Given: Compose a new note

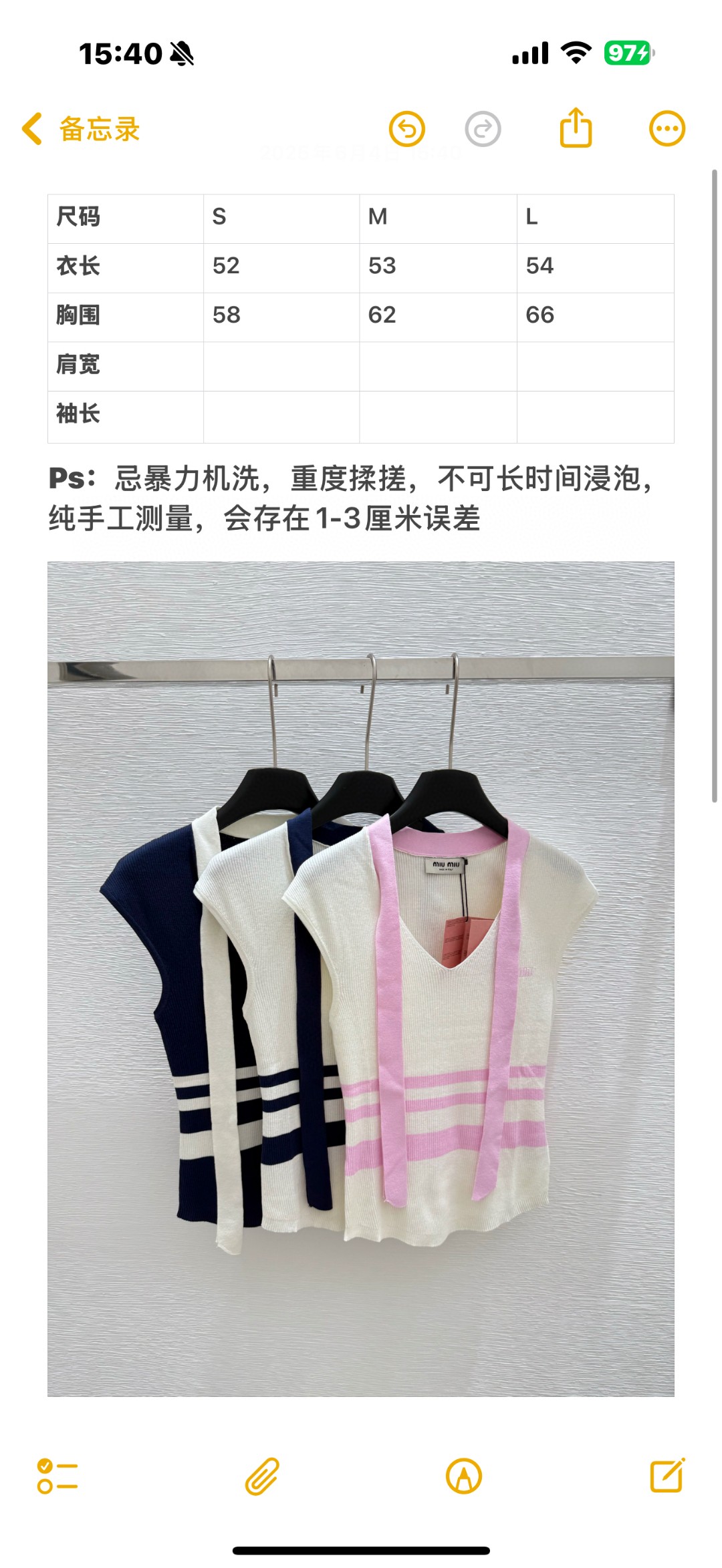Looking at the screenshot, I should [x=667, y=1475].
